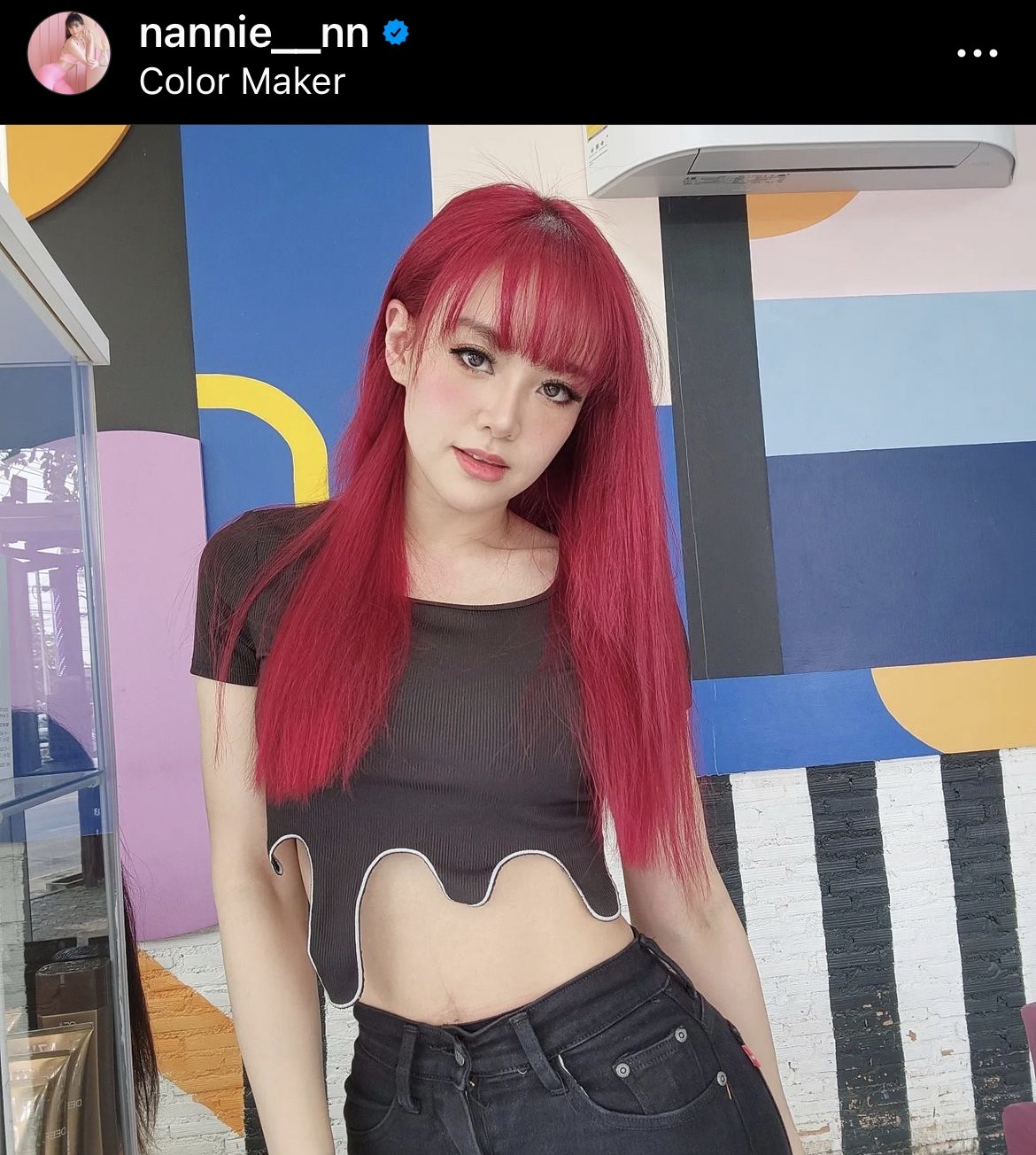Open the nannie__nn profile picture

click(69, 53)
